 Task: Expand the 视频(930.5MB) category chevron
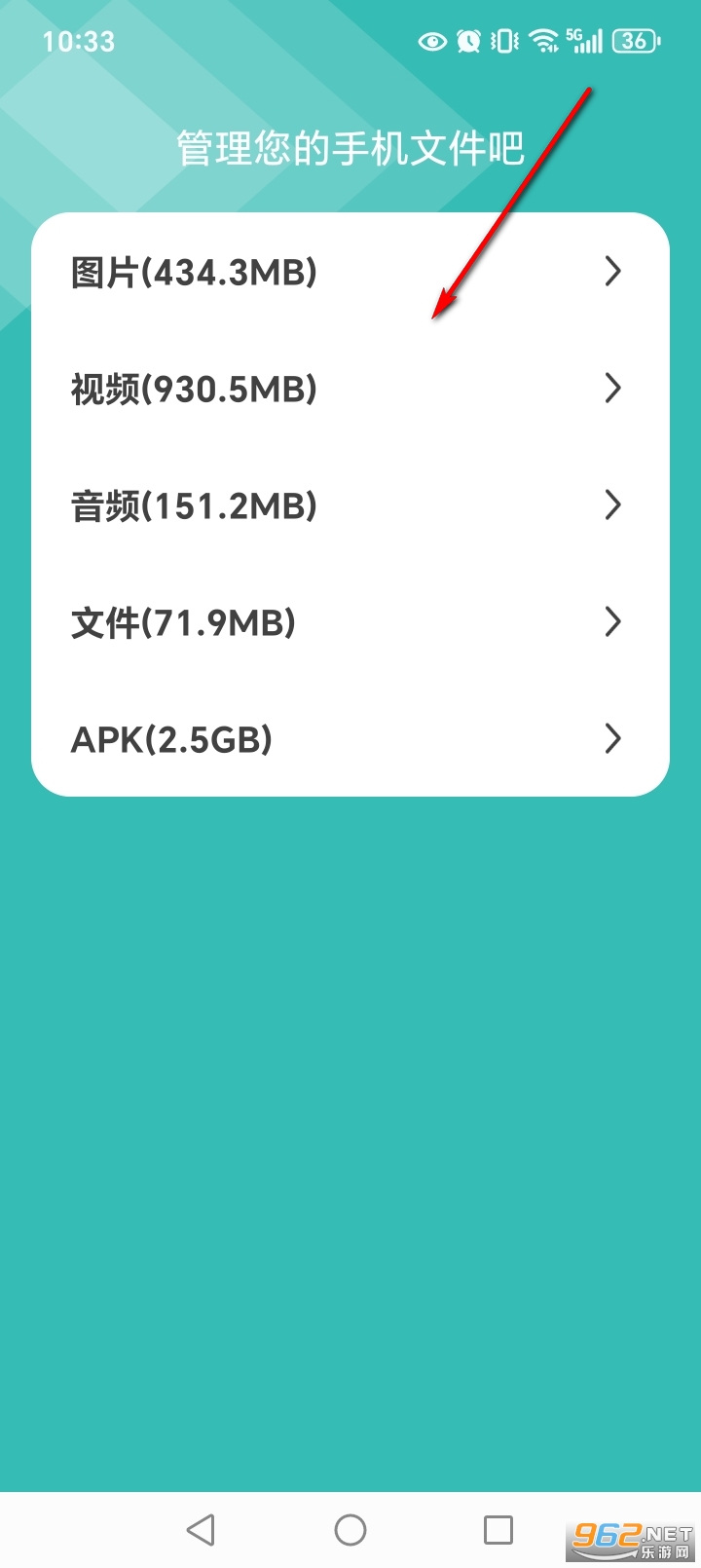click(x=613, y=389)
